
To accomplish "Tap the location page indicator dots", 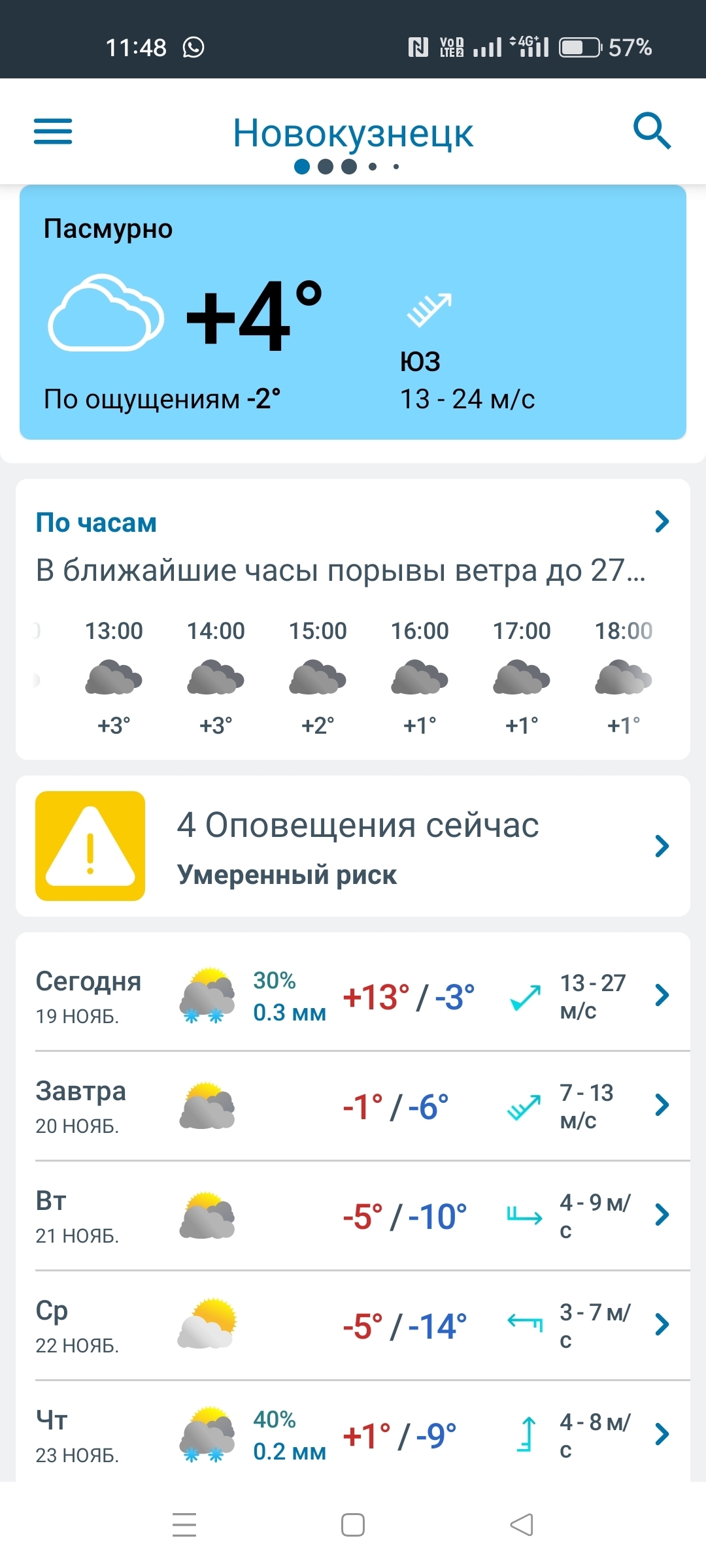I will click(347, 167).
